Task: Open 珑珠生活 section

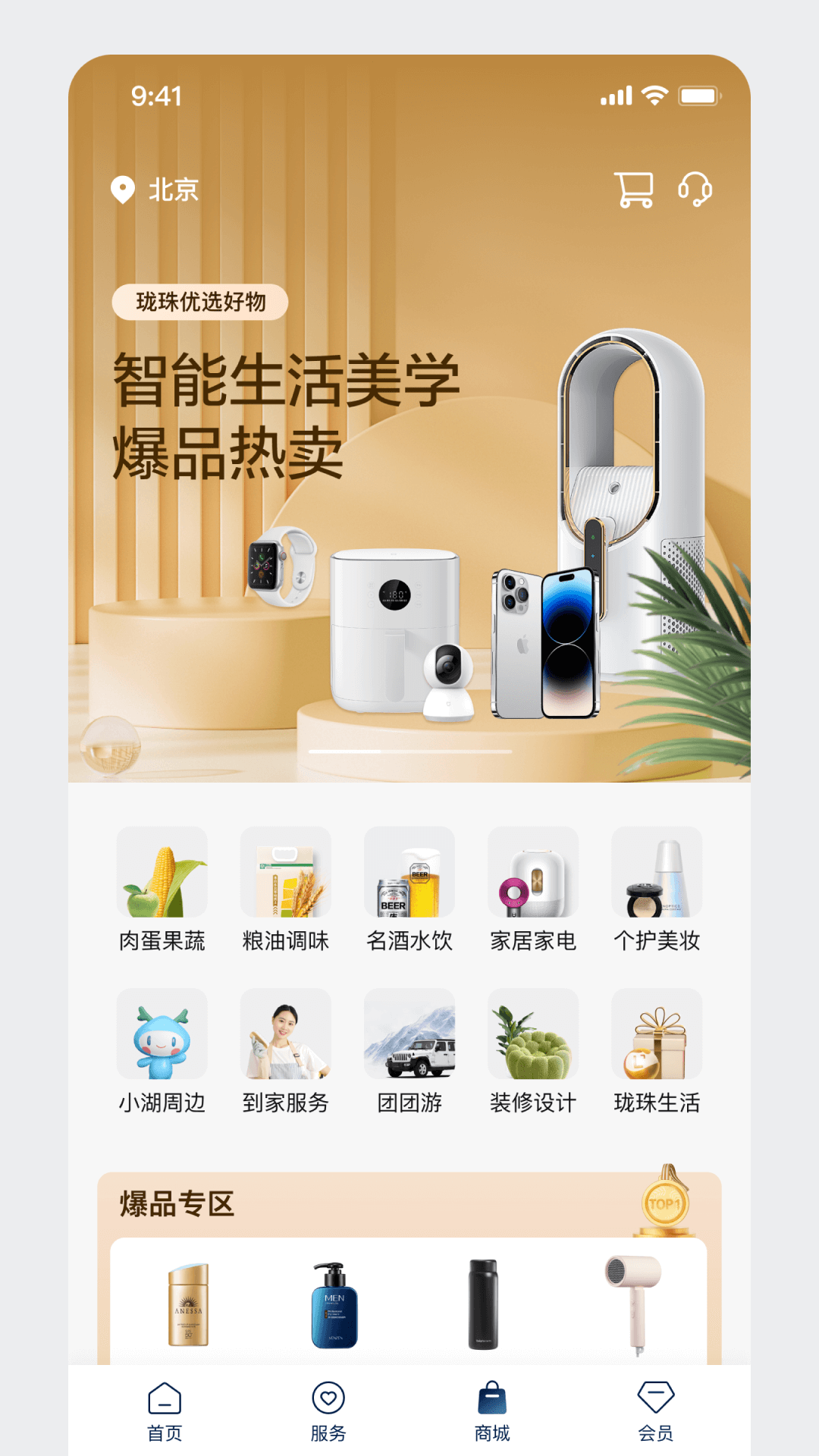Action: point(657,1050)
